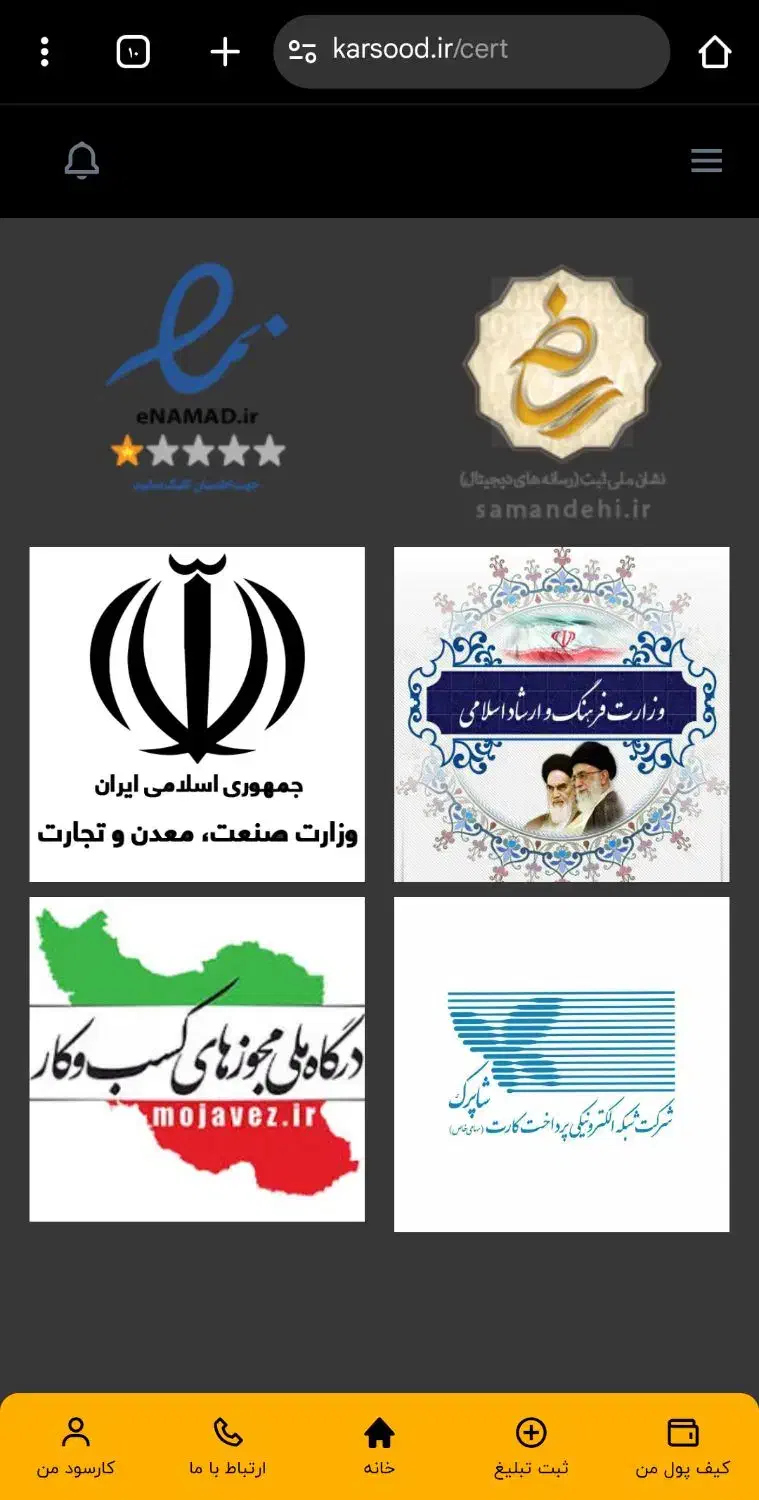
Task: Open a new browser tab with the plus icon
Action: (226, 51)
